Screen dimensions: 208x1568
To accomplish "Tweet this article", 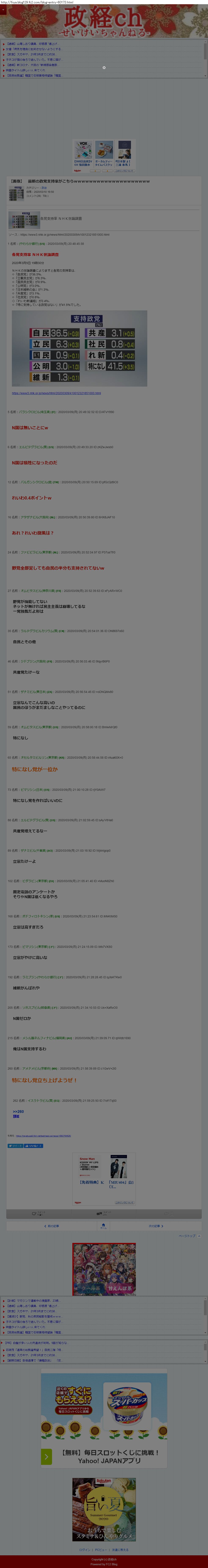I will pos(15,1146).
